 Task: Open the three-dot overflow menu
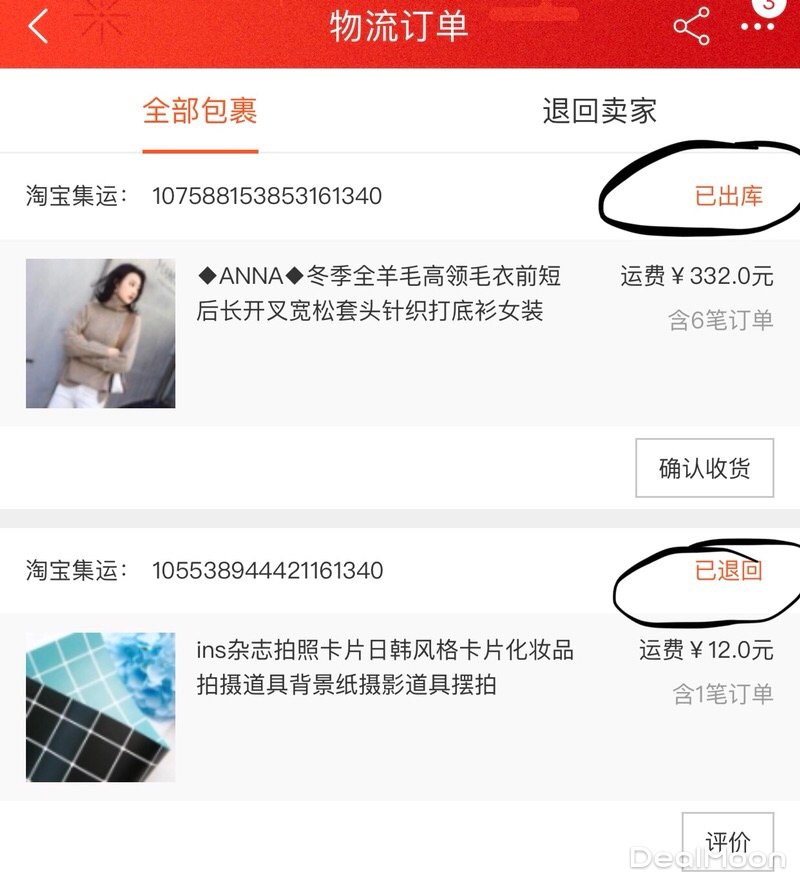pyautogui.click(x=757, y=27)
